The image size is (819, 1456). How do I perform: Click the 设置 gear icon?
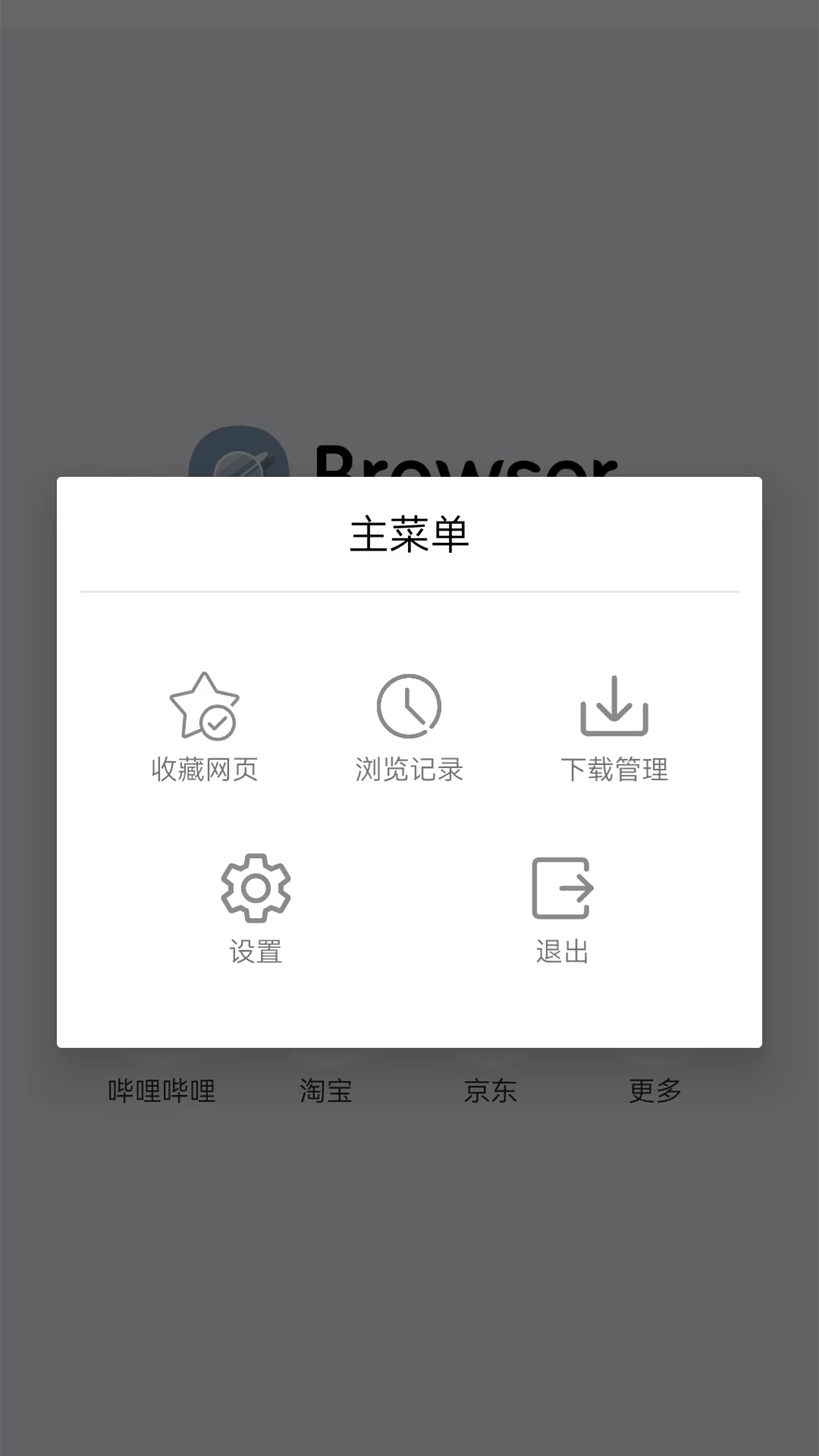(255, 886)
